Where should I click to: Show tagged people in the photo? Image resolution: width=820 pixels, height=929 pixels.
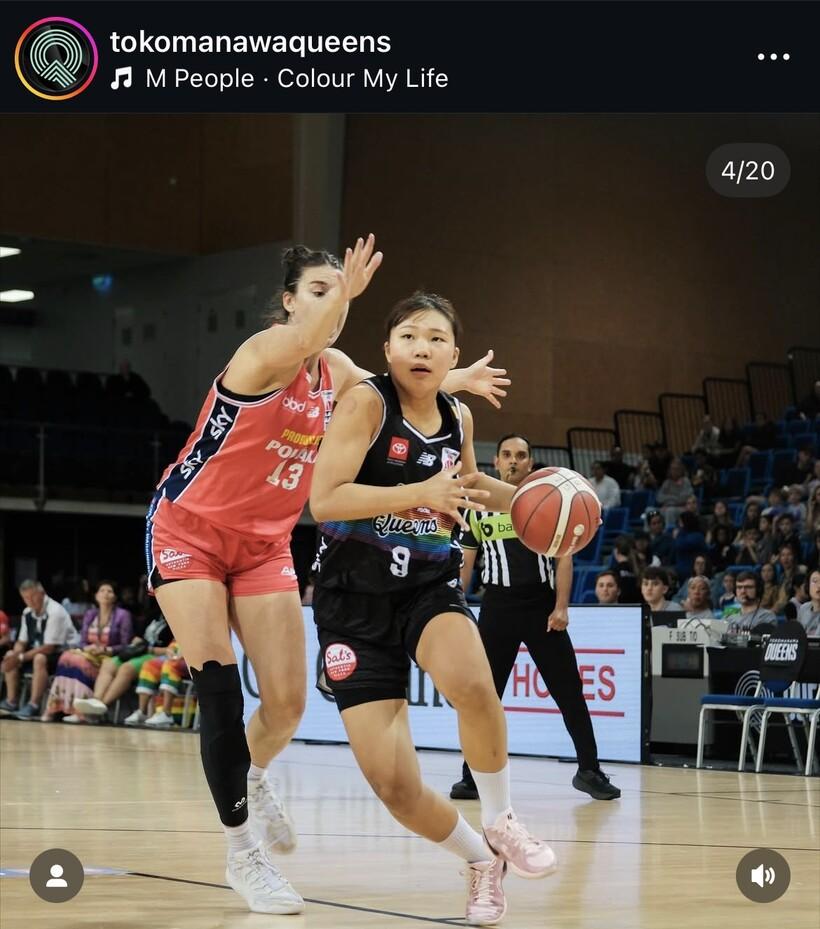56,875
